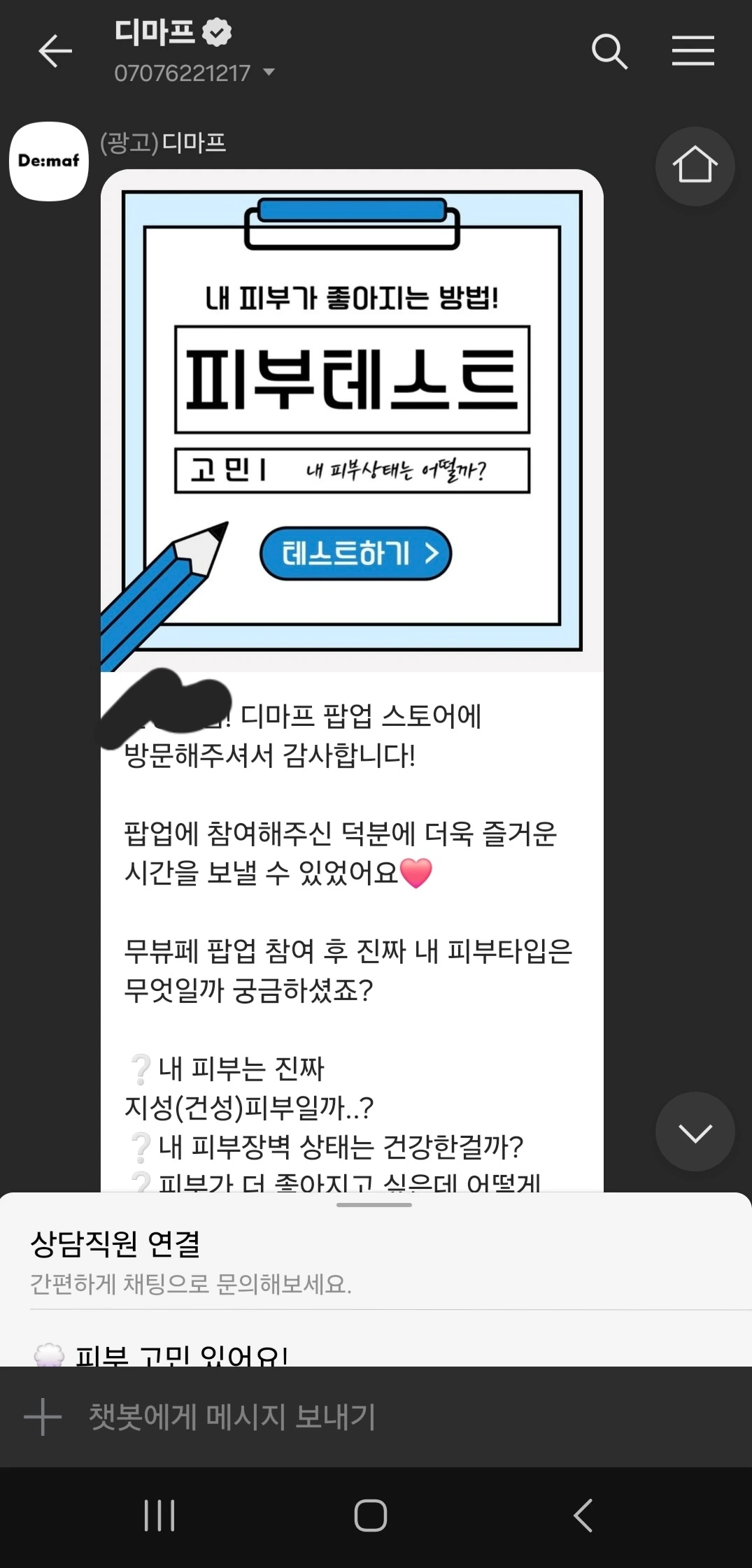Screen dimensions: 752x1568
Task: Open the hamburger menu
Action: click(693, 51)
